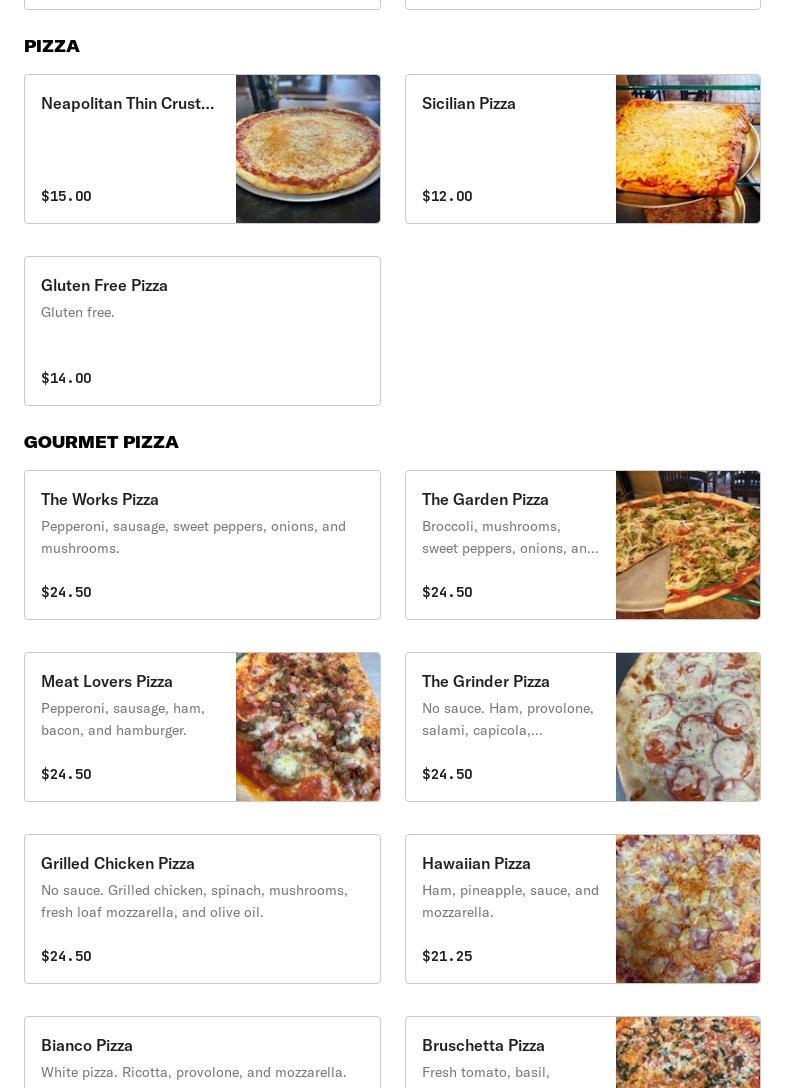785x1088 pixels.
Task: Open The Works Pizza item
Action: 202,545
